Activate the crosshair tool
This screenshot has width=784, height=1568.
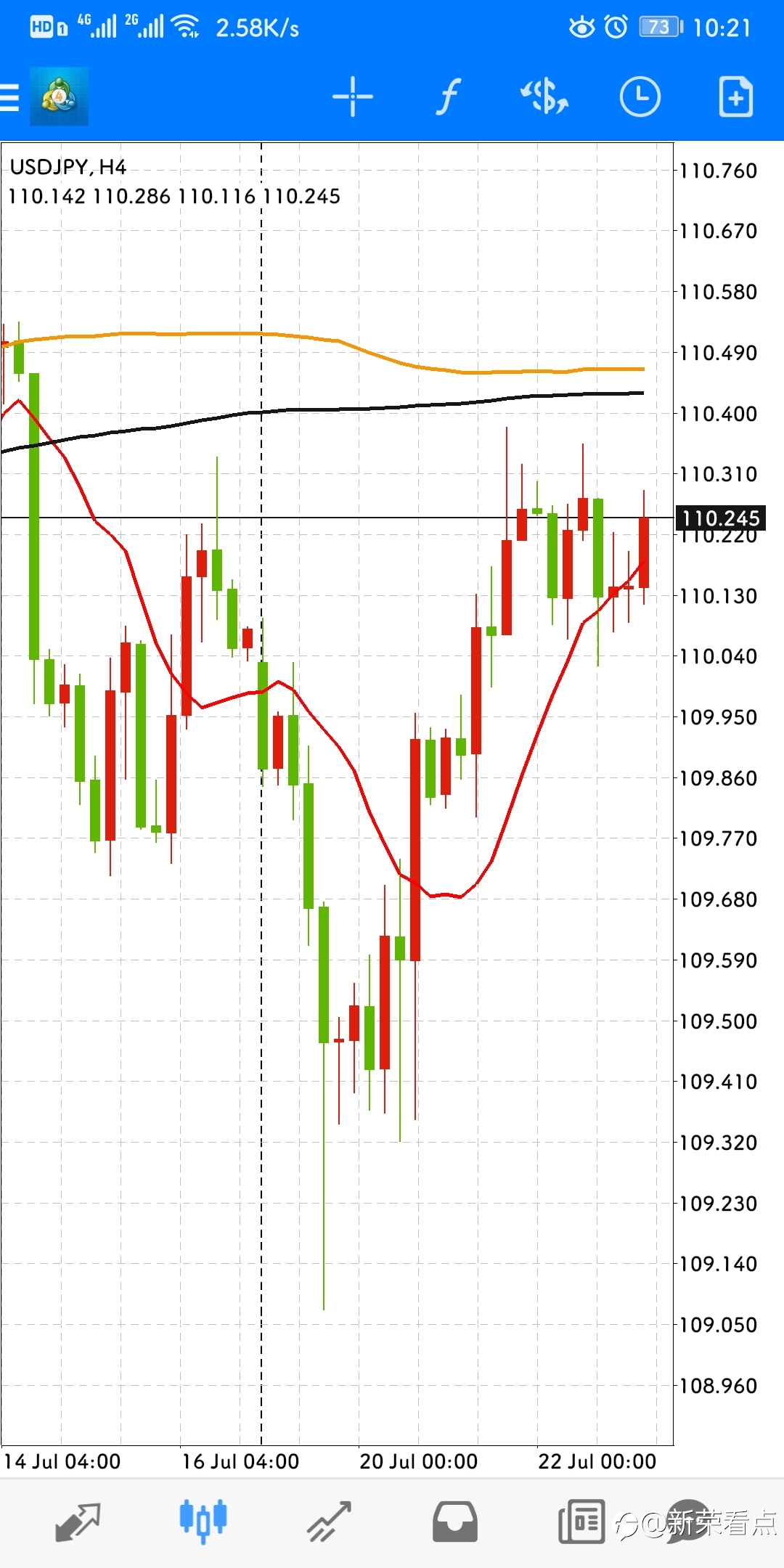(x=353, y=97)
